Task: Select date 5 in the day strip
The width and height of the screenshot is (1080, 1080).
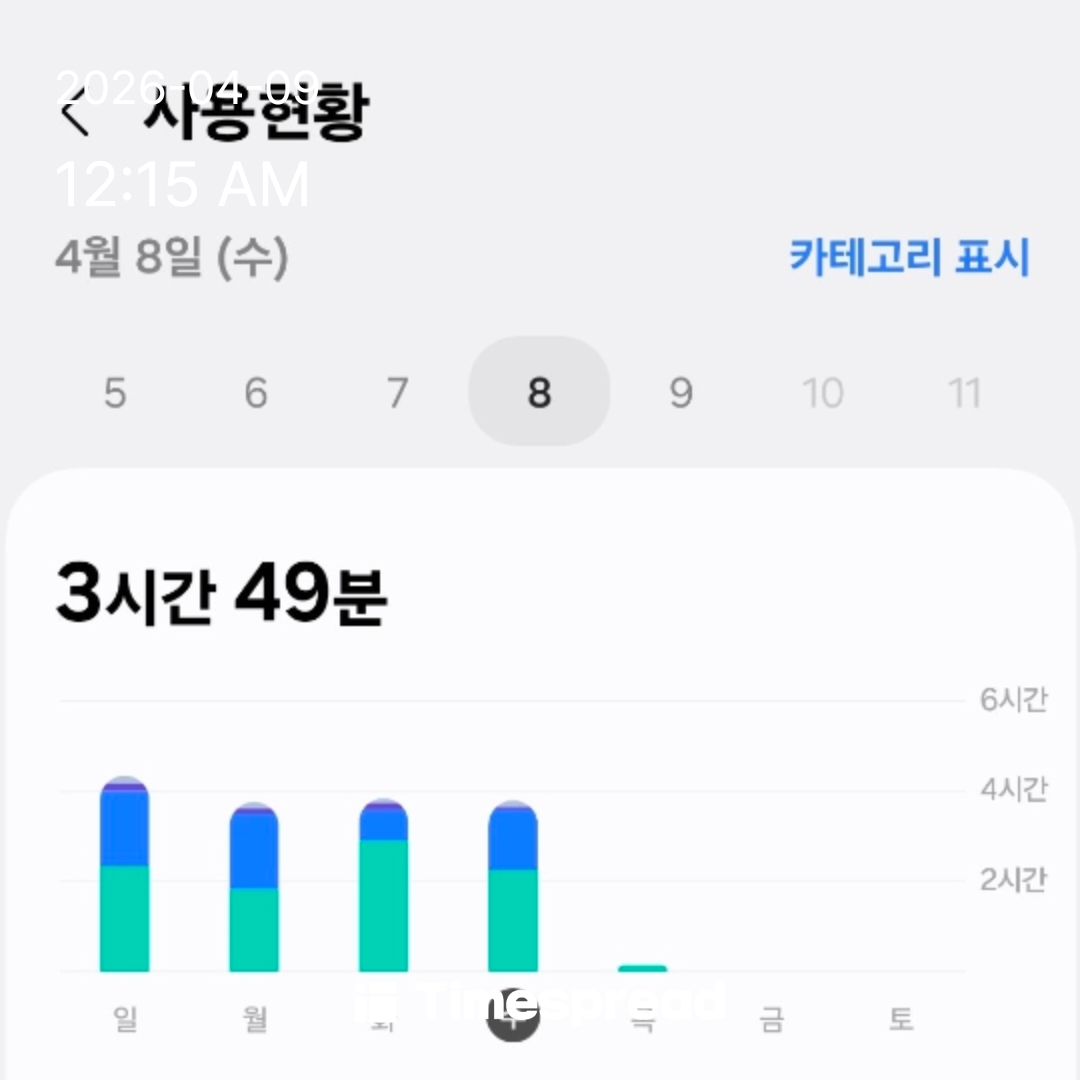Action: point(115,393)
